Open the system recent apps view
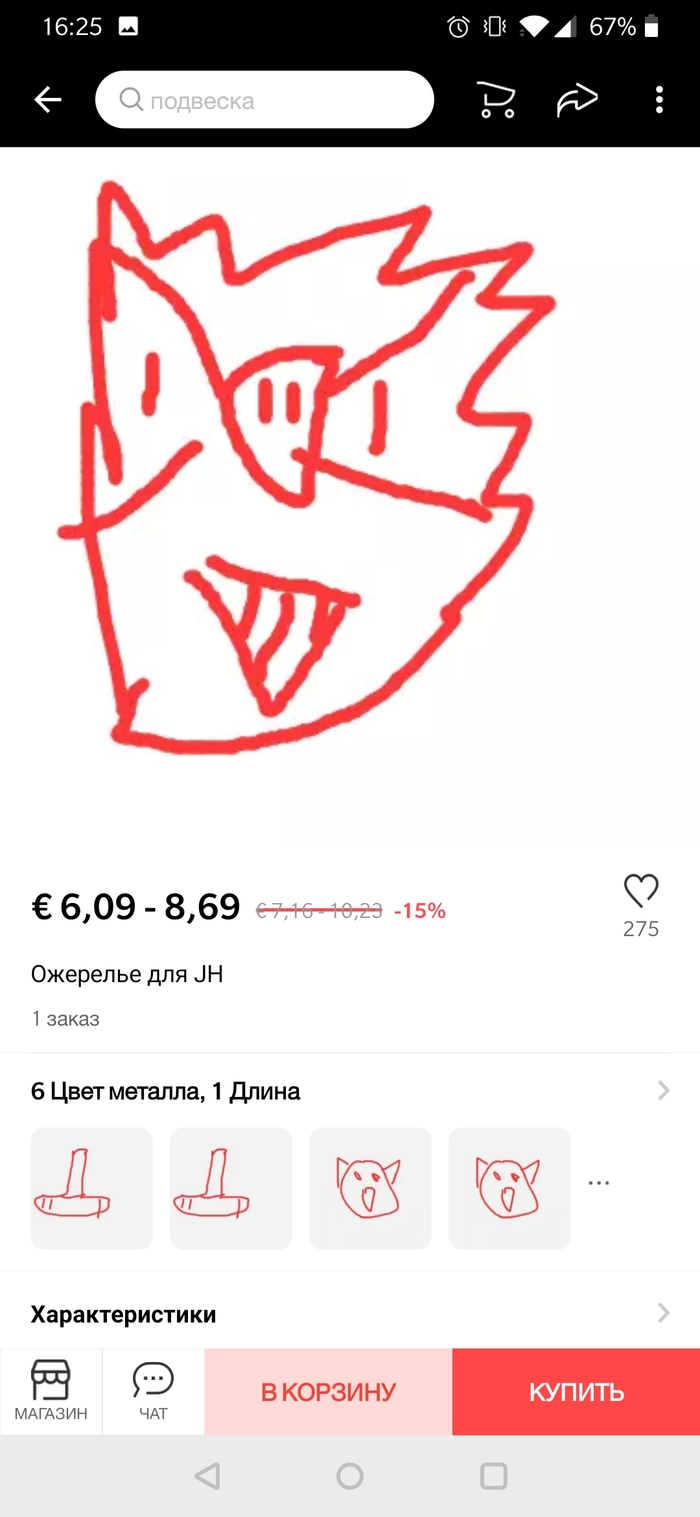Screen dimensions: 700x1517 (x=494, y=1476)
